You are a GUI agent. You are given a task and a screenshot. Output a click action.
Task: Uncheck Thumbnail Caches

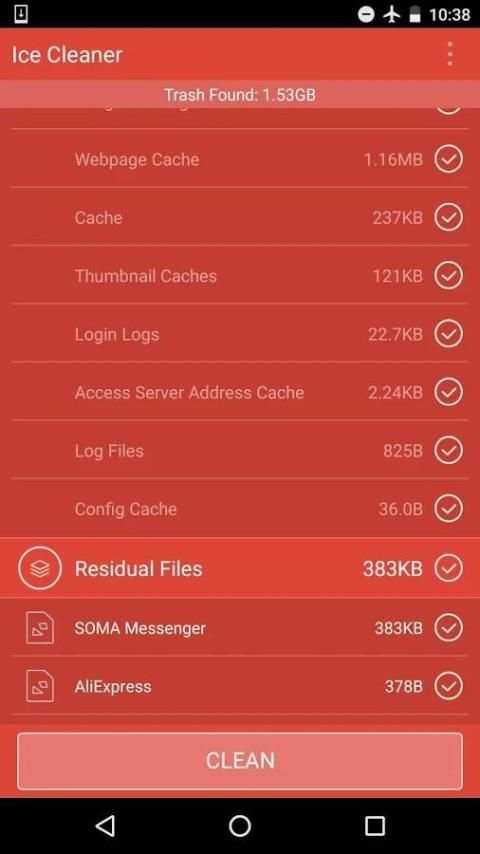(448, 276)
